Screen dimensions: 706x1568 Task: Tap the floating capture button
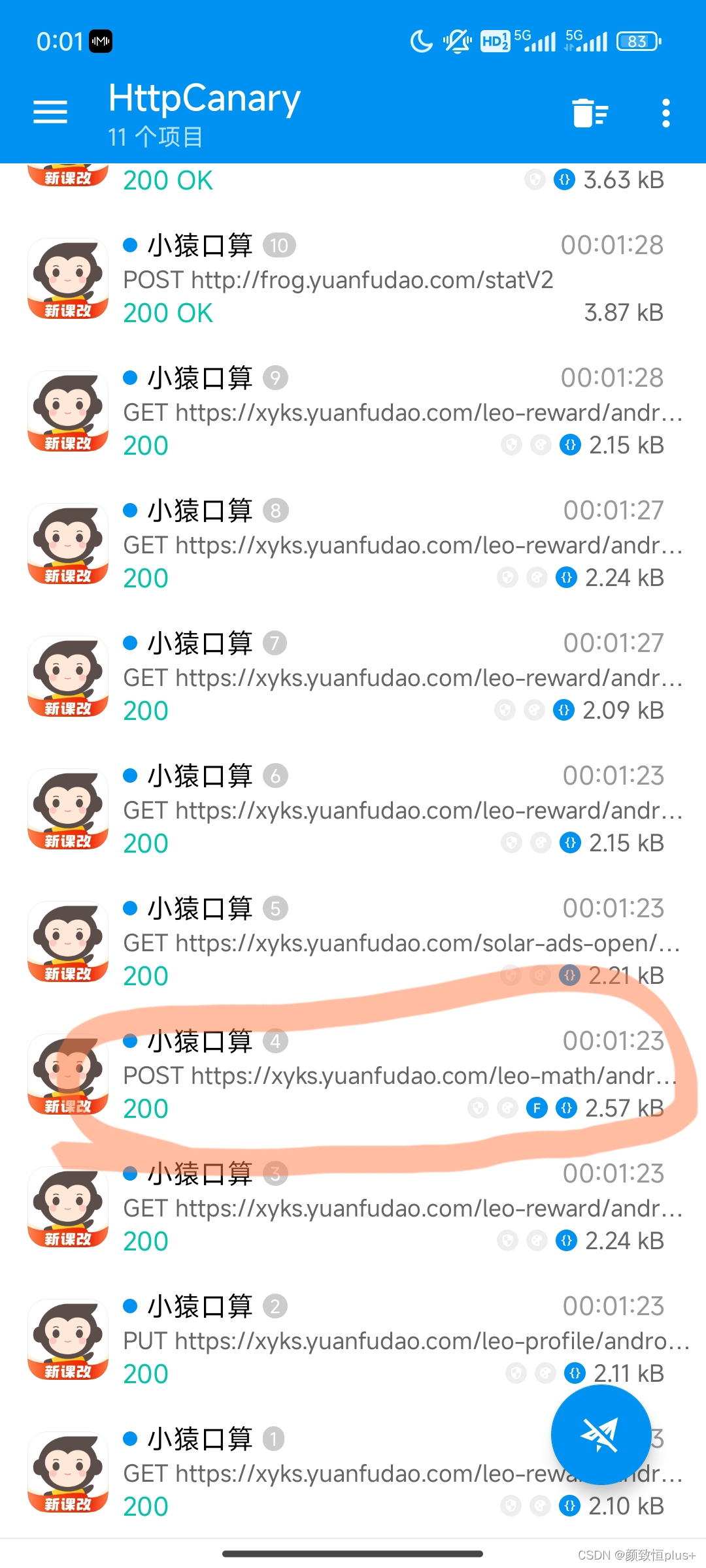[601, 1435]
